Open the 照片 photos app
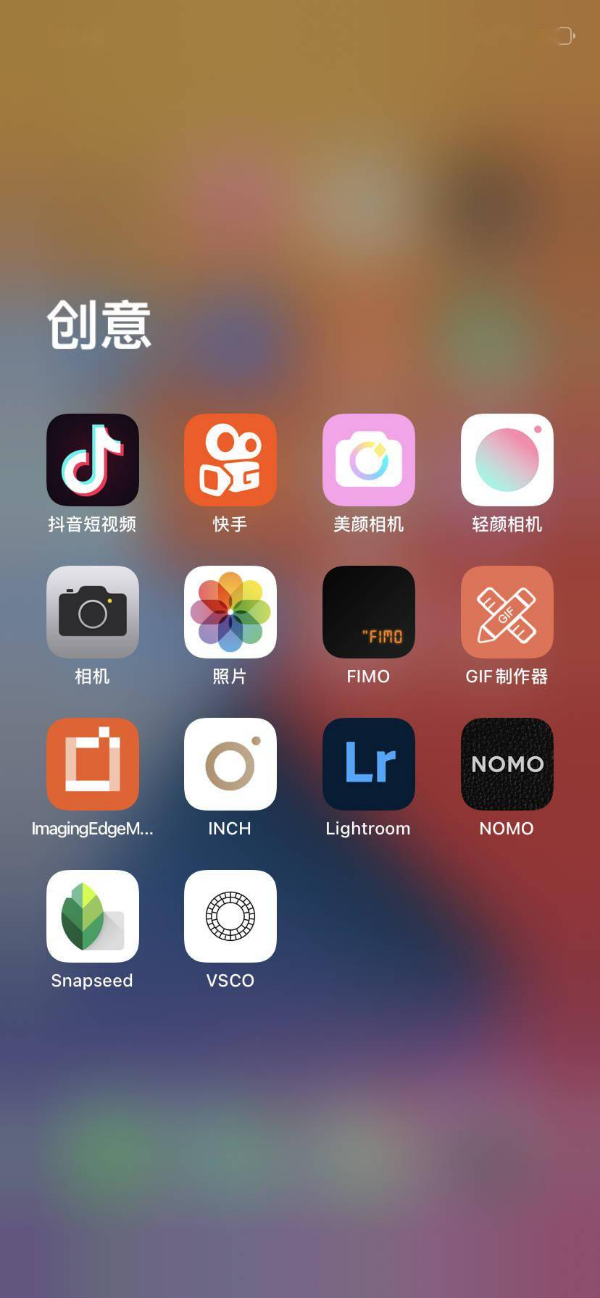The image size is (600, 1298). pos(230,612)
